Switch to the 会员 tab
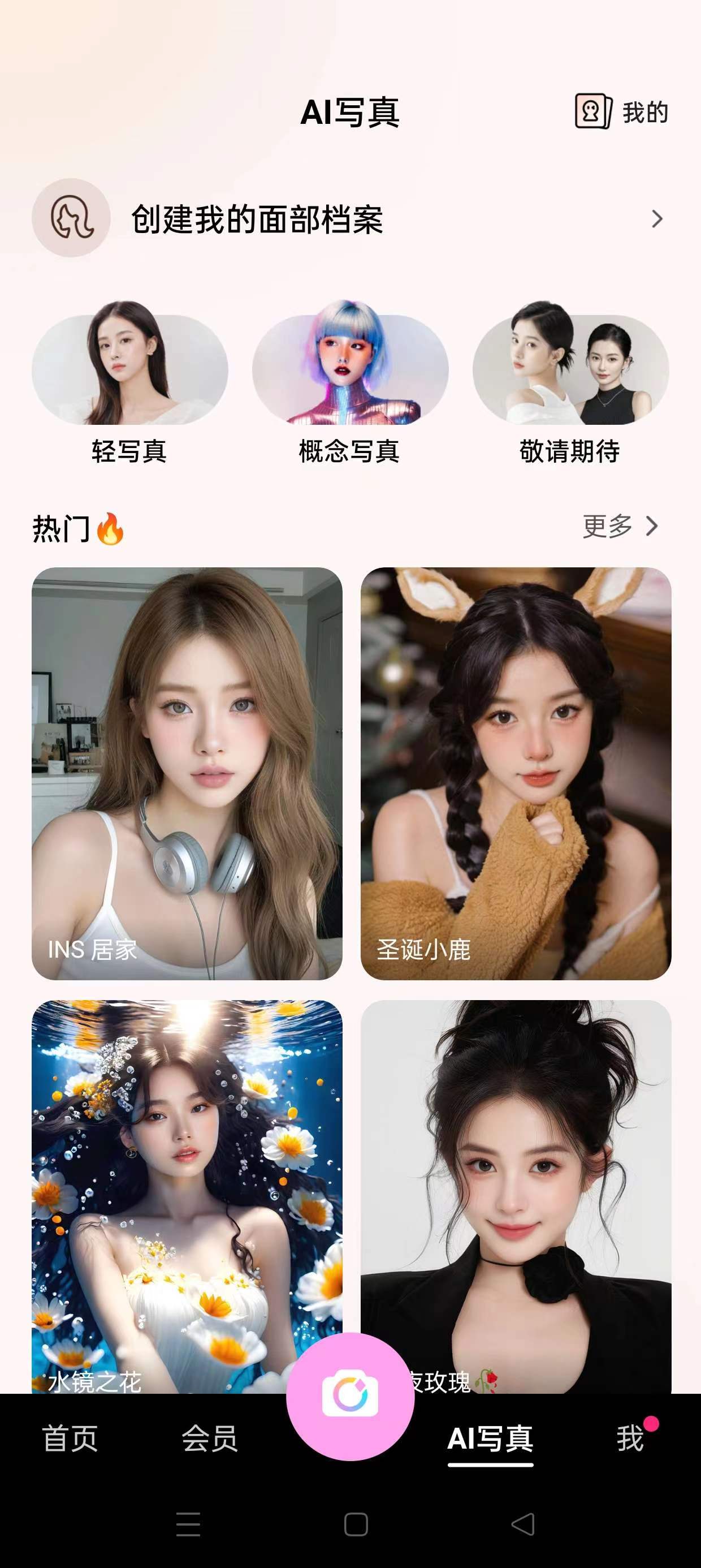This screenshot has height=1568, width=701. click(x=210, y=1439)
